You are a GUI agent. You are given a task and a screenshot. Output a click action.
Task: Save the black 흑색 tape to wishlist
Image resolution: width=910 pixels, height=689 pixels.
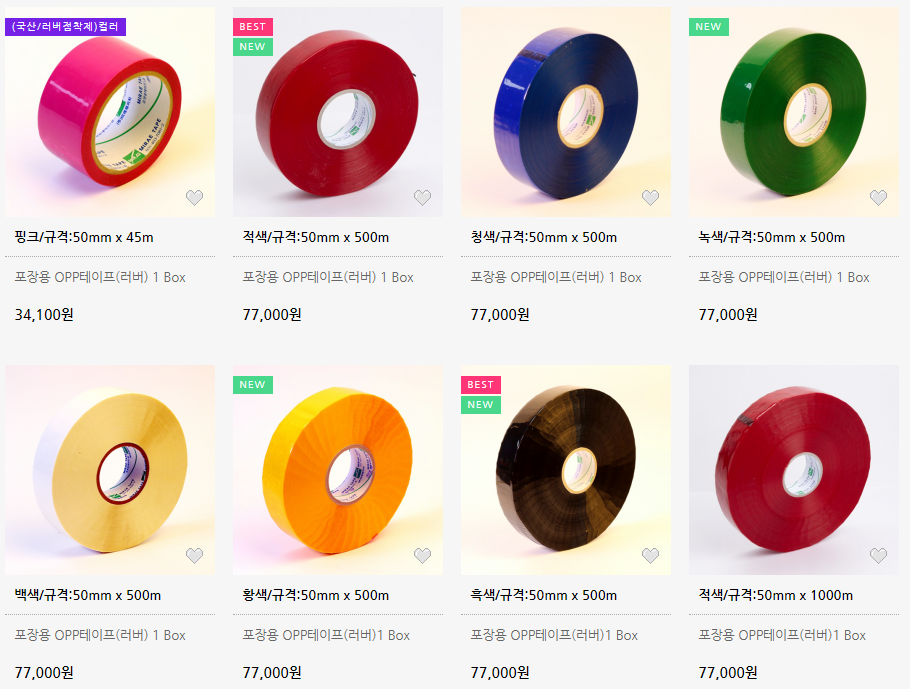pyautogui.click(x=650, y=556)
